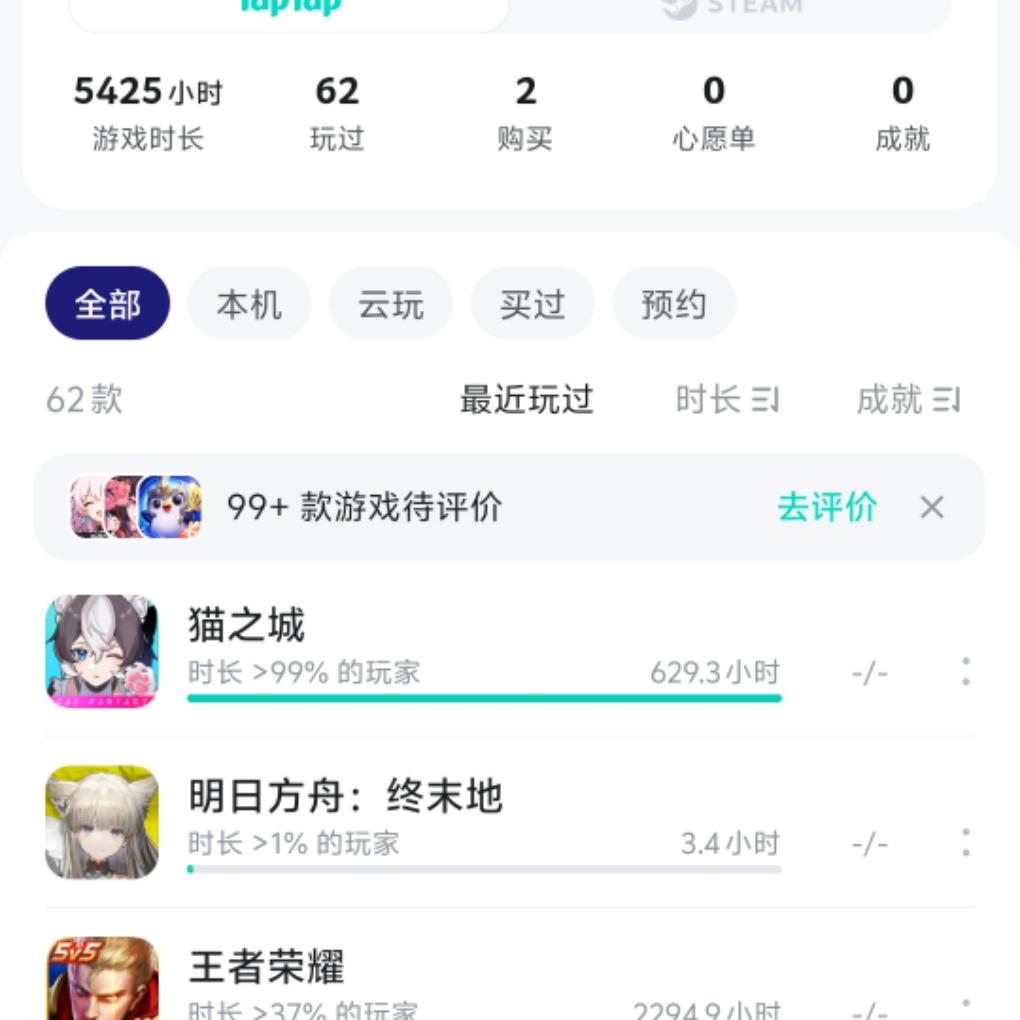Screen dimensions: 1020x1020
Task: Open the 王者荣耀 game entry
Action: point(266,967)
